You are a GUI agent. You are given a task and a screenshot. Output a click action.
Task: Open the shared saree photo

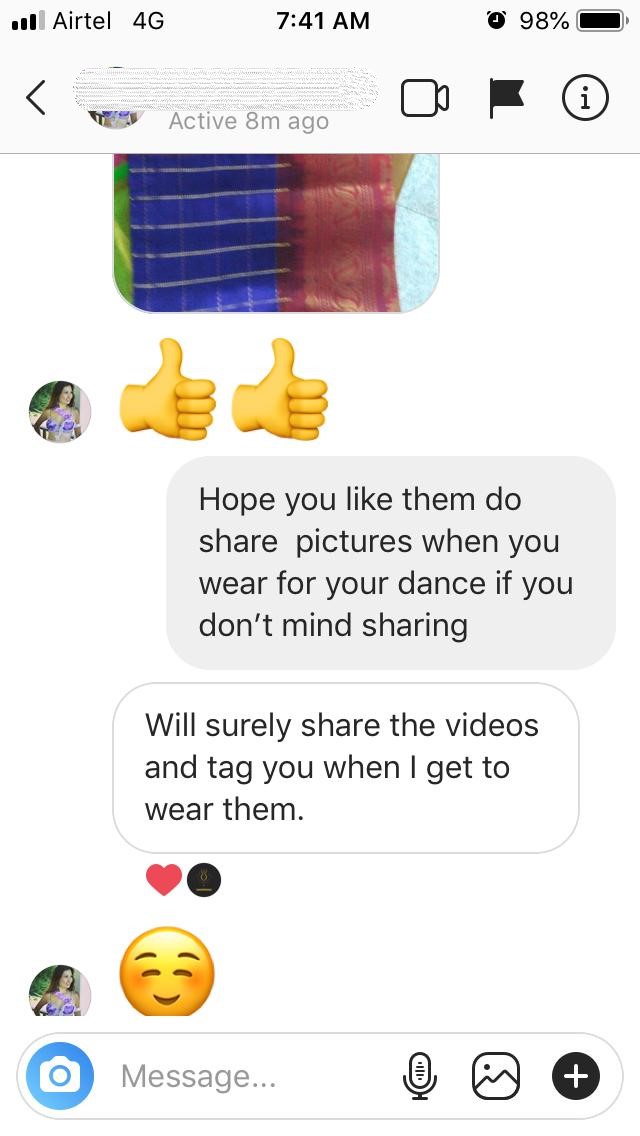coord(276,233)
